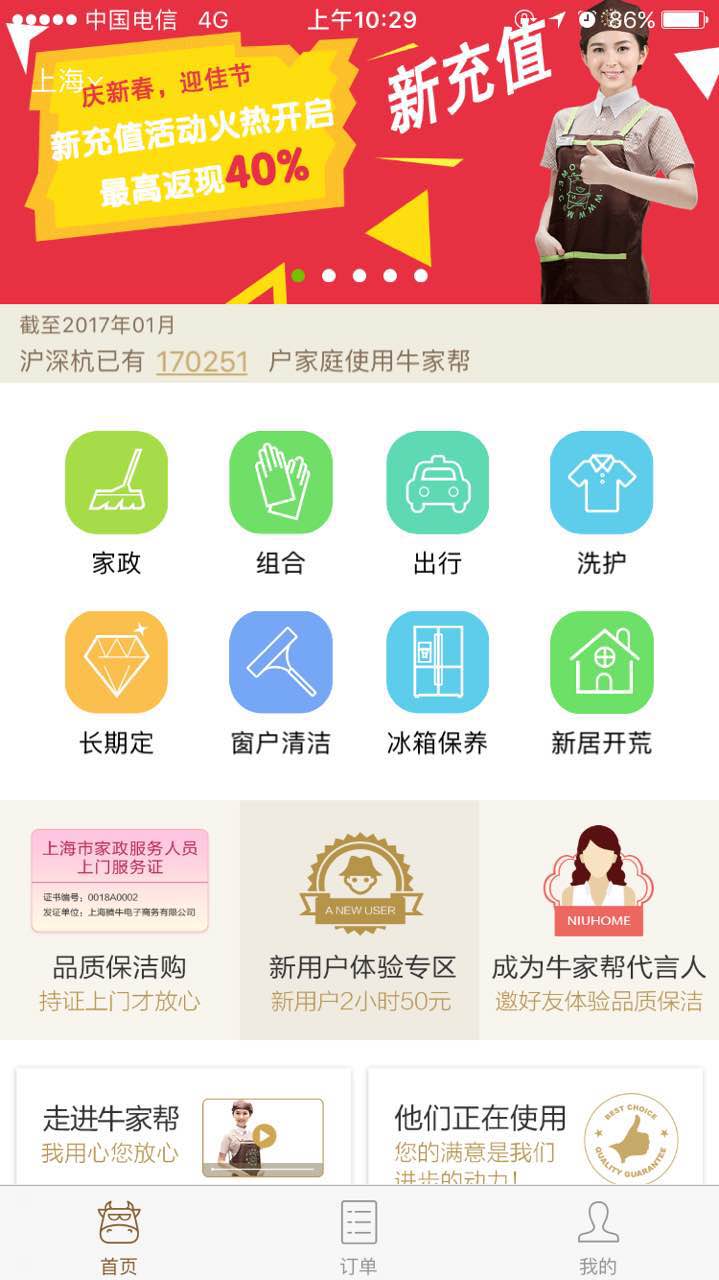Open the 走进牛家帮 video card
This screenshot has height=1280, width=719.
(x=184, y=1130)
